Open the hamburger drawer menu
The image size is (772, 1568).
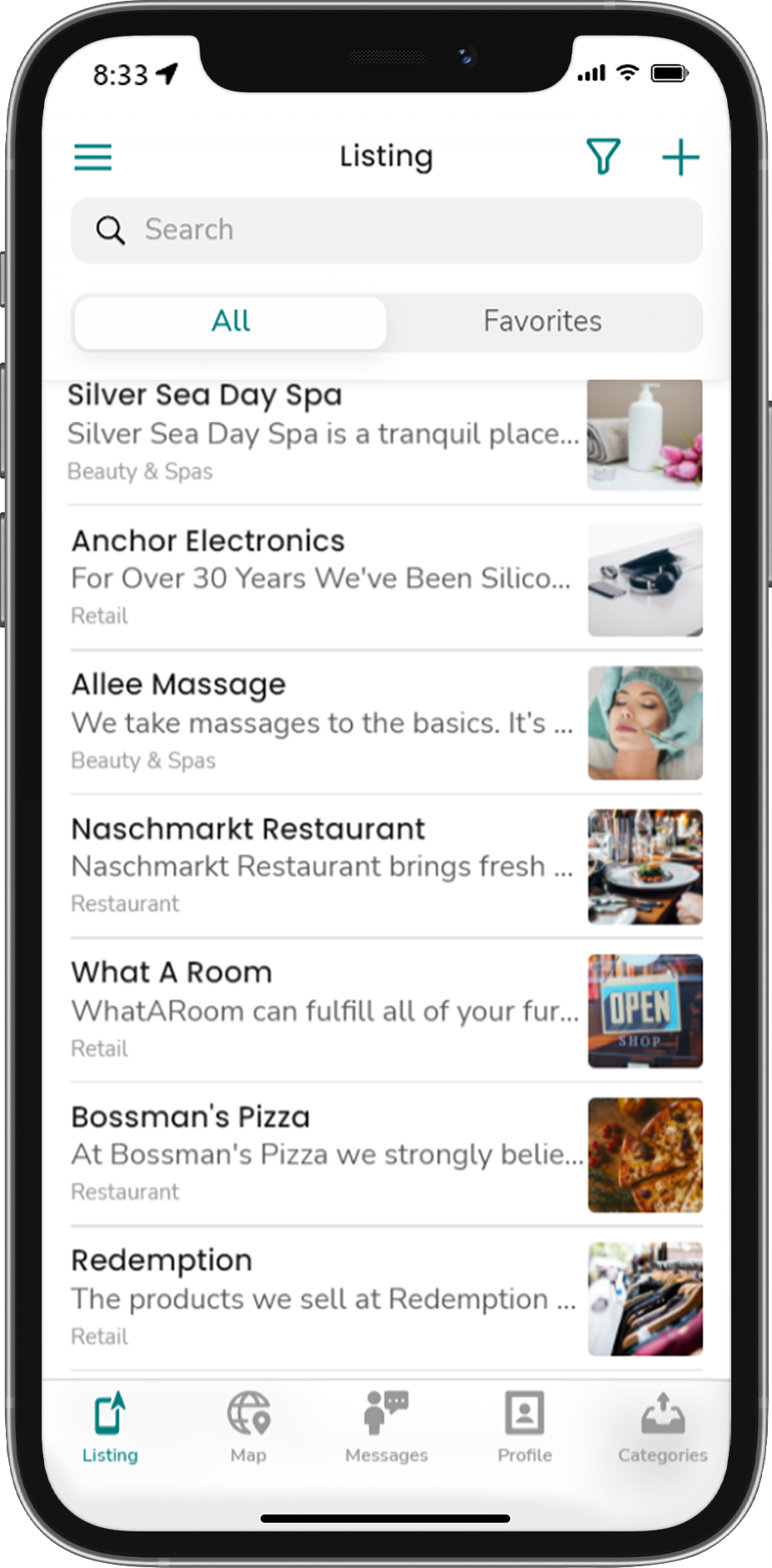pyautogui.click(x=92, y=156)
